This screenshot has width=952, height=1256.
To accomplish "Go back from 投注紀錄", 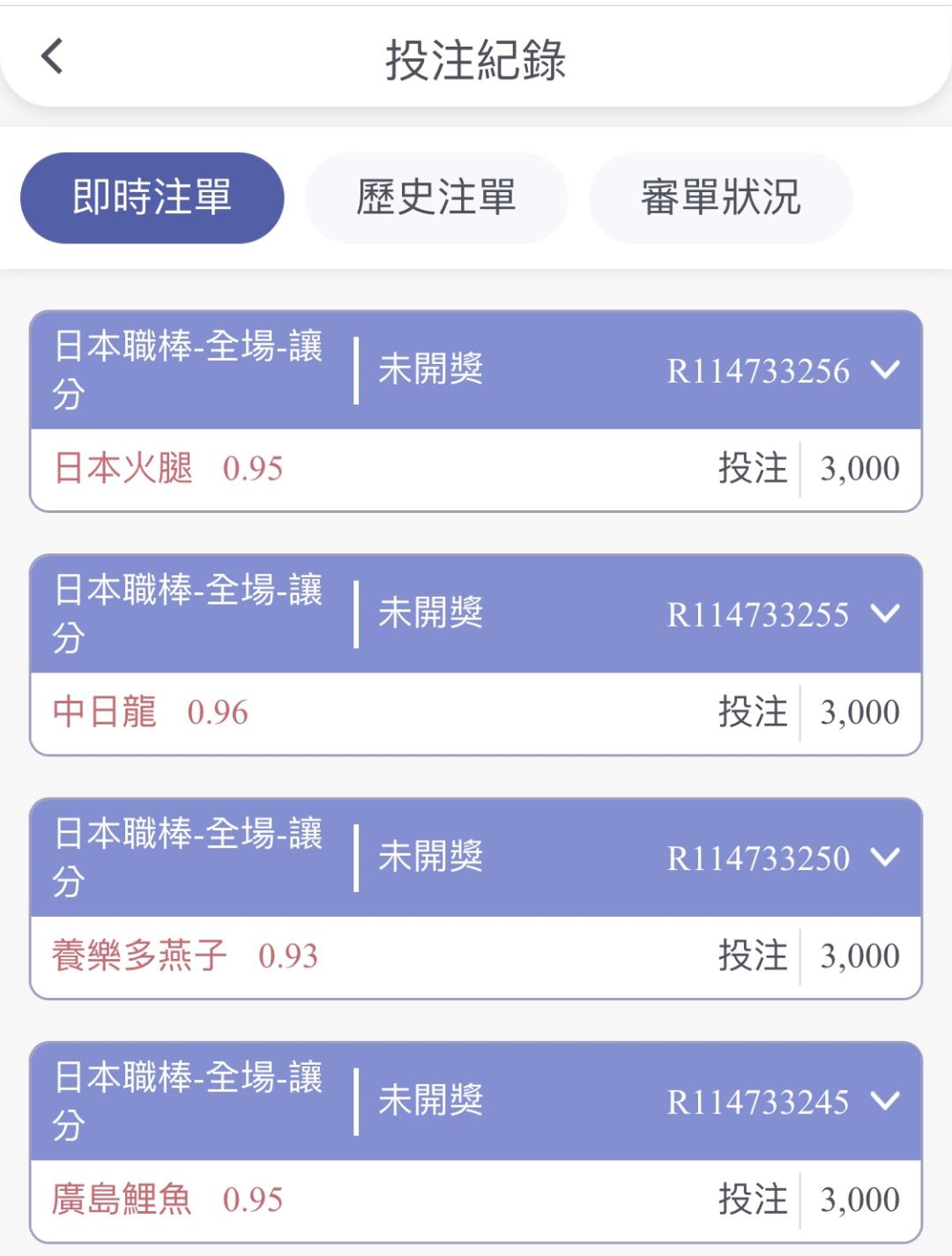I will click(53, 56).
